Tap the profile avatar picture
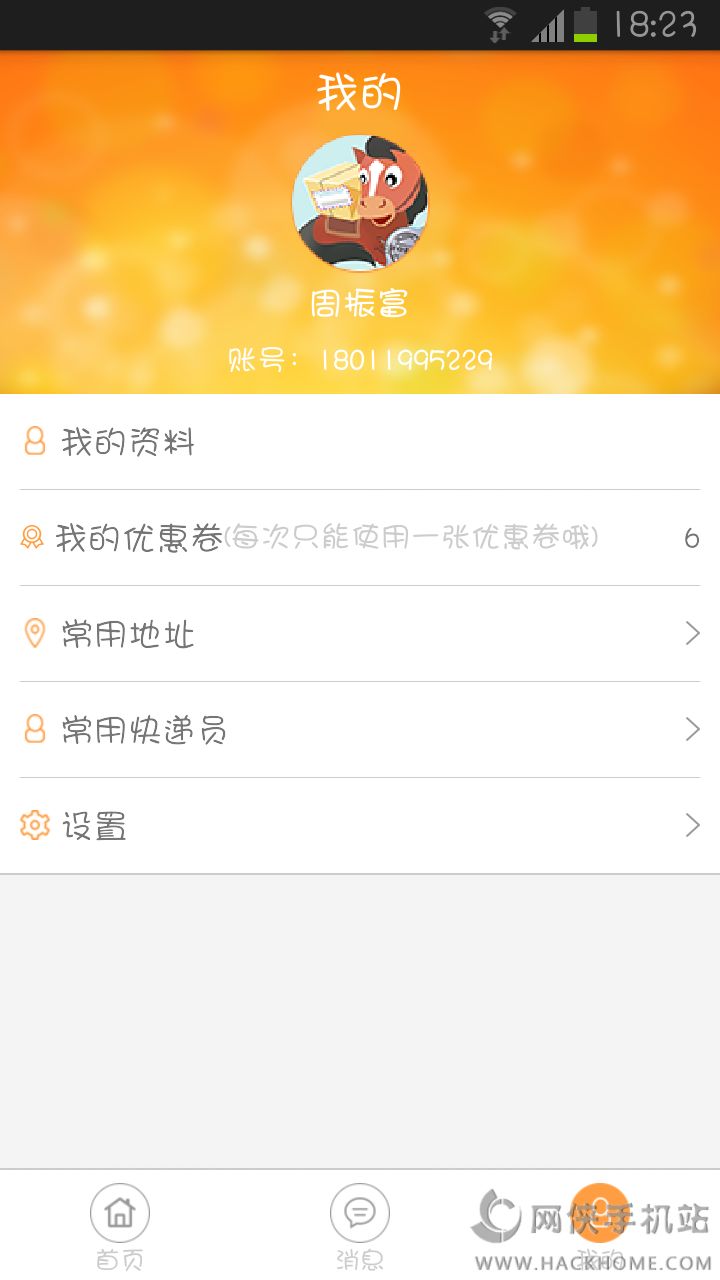 pos(360,203)
